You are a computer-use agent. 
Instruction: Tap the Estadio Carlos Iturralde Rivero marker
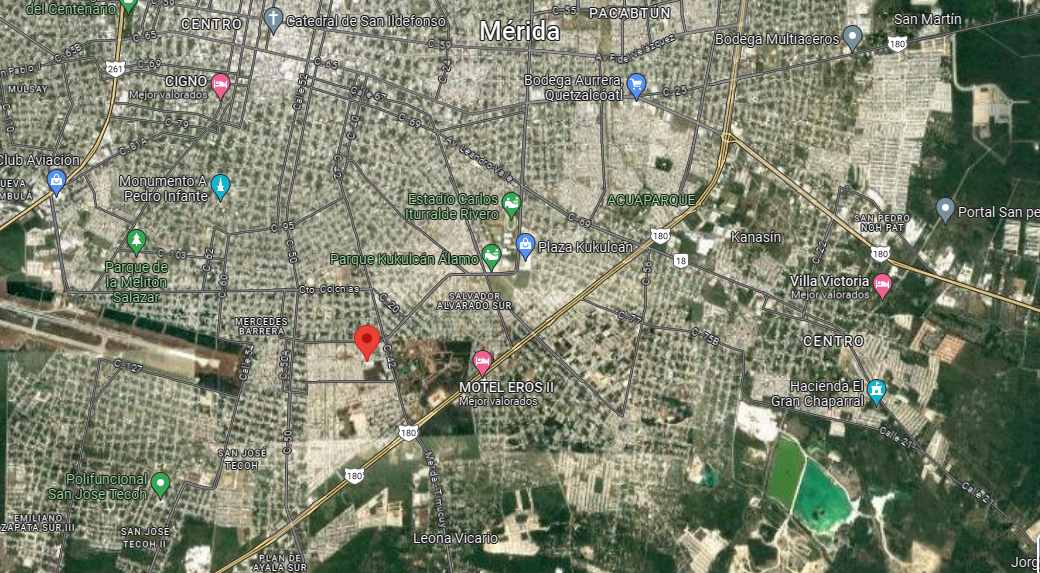click(511, 205)
